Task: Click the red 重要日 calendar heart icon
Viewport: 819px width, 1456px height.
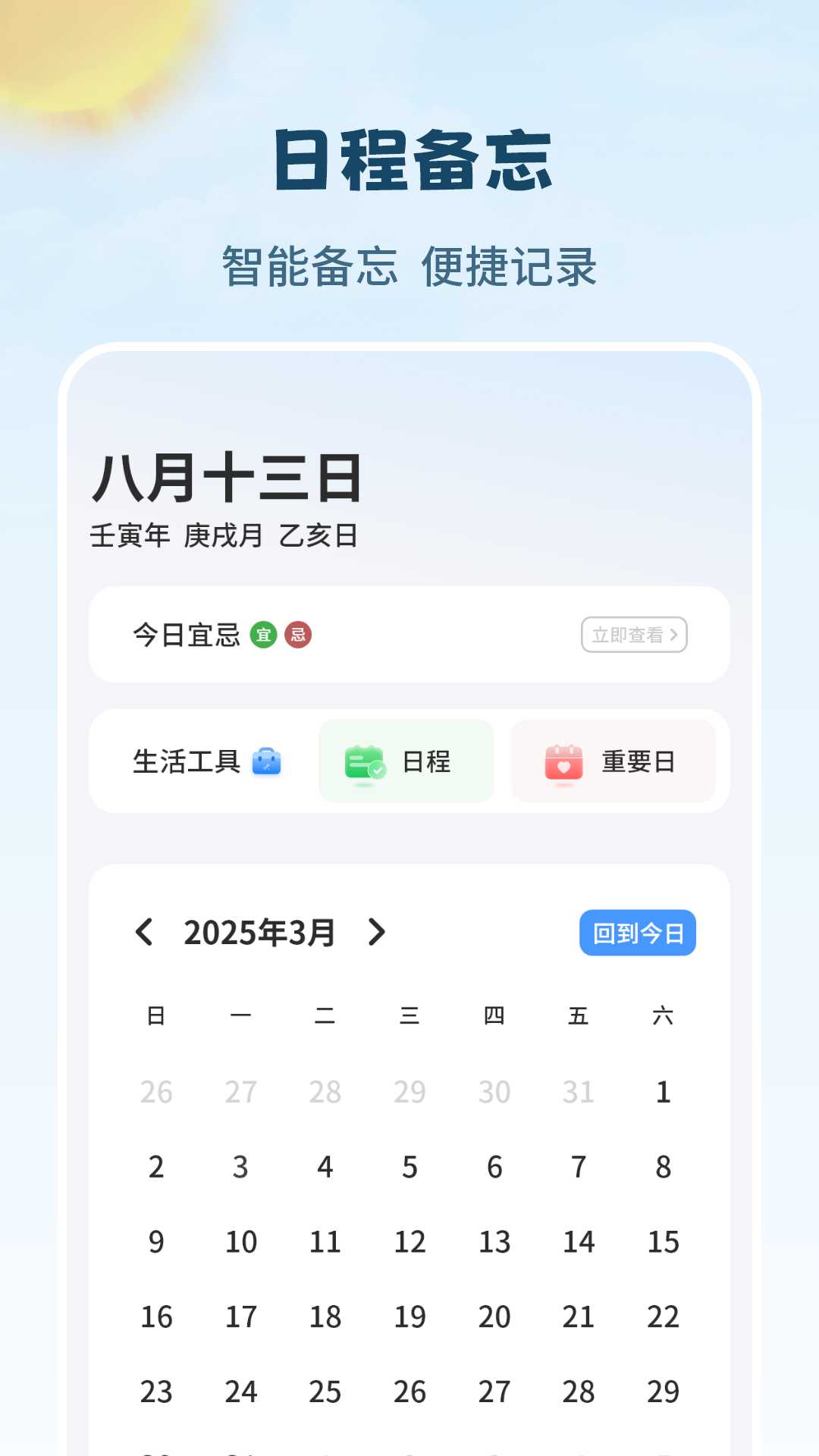Action: pos(564,762)
